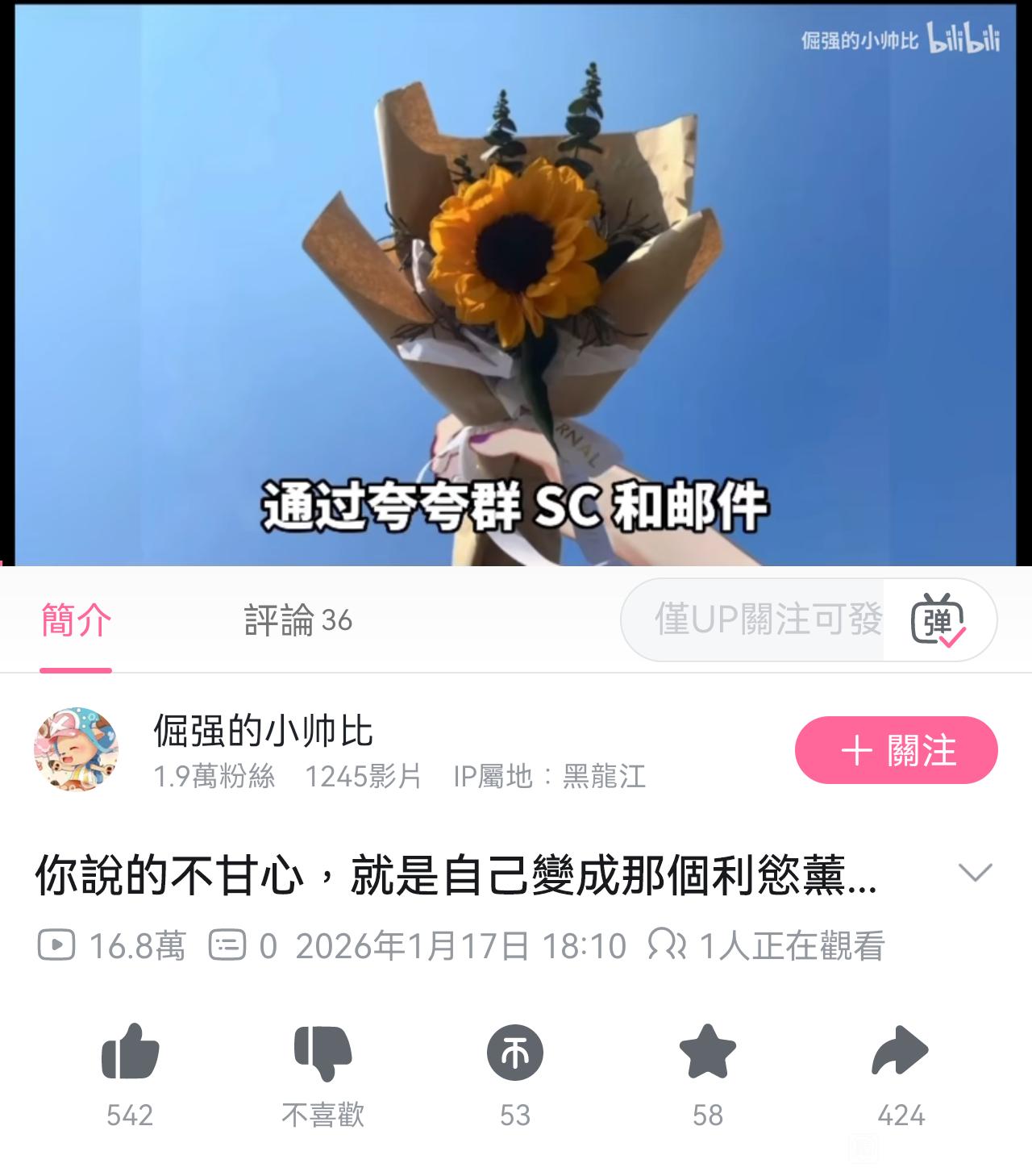
Task: Tap the 不喜歡 dislike icon
Action: coord(322,1052)
